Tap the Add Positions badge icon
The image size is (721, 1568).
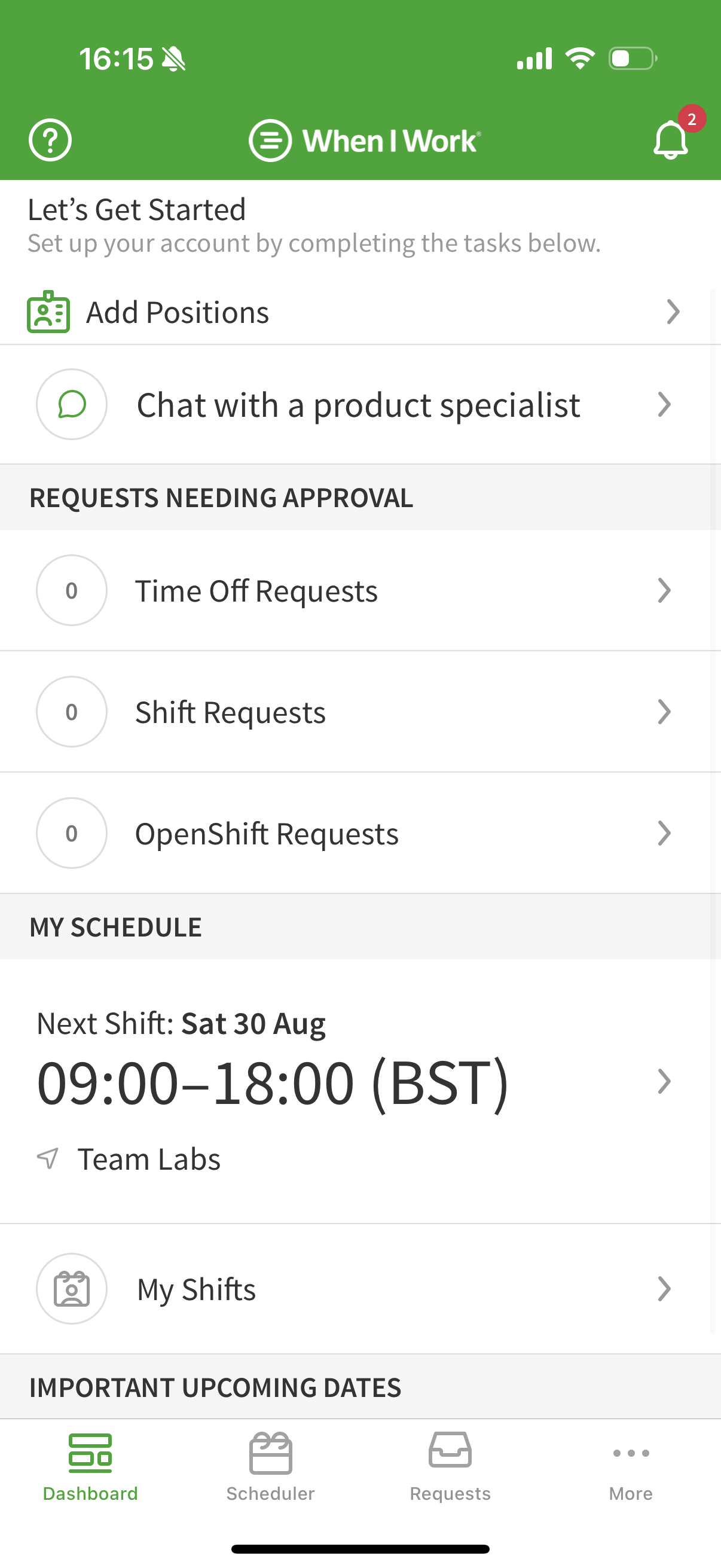click(48, 312)
